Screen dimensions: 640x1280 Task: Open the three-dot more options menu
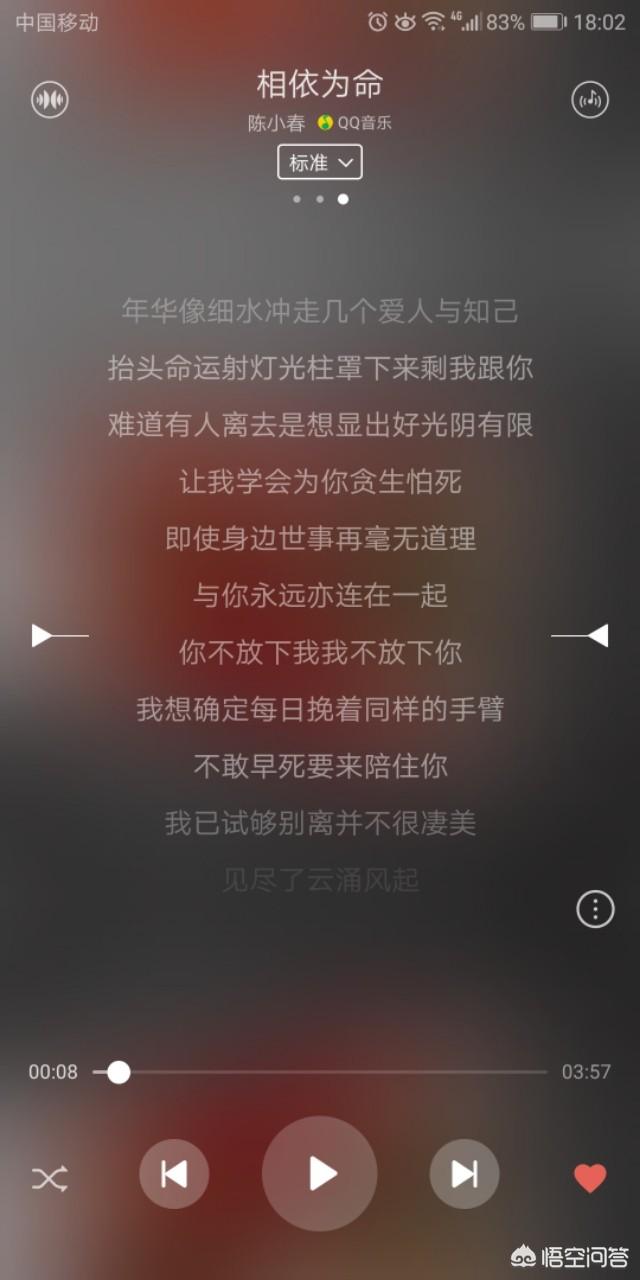coord(595,909)
